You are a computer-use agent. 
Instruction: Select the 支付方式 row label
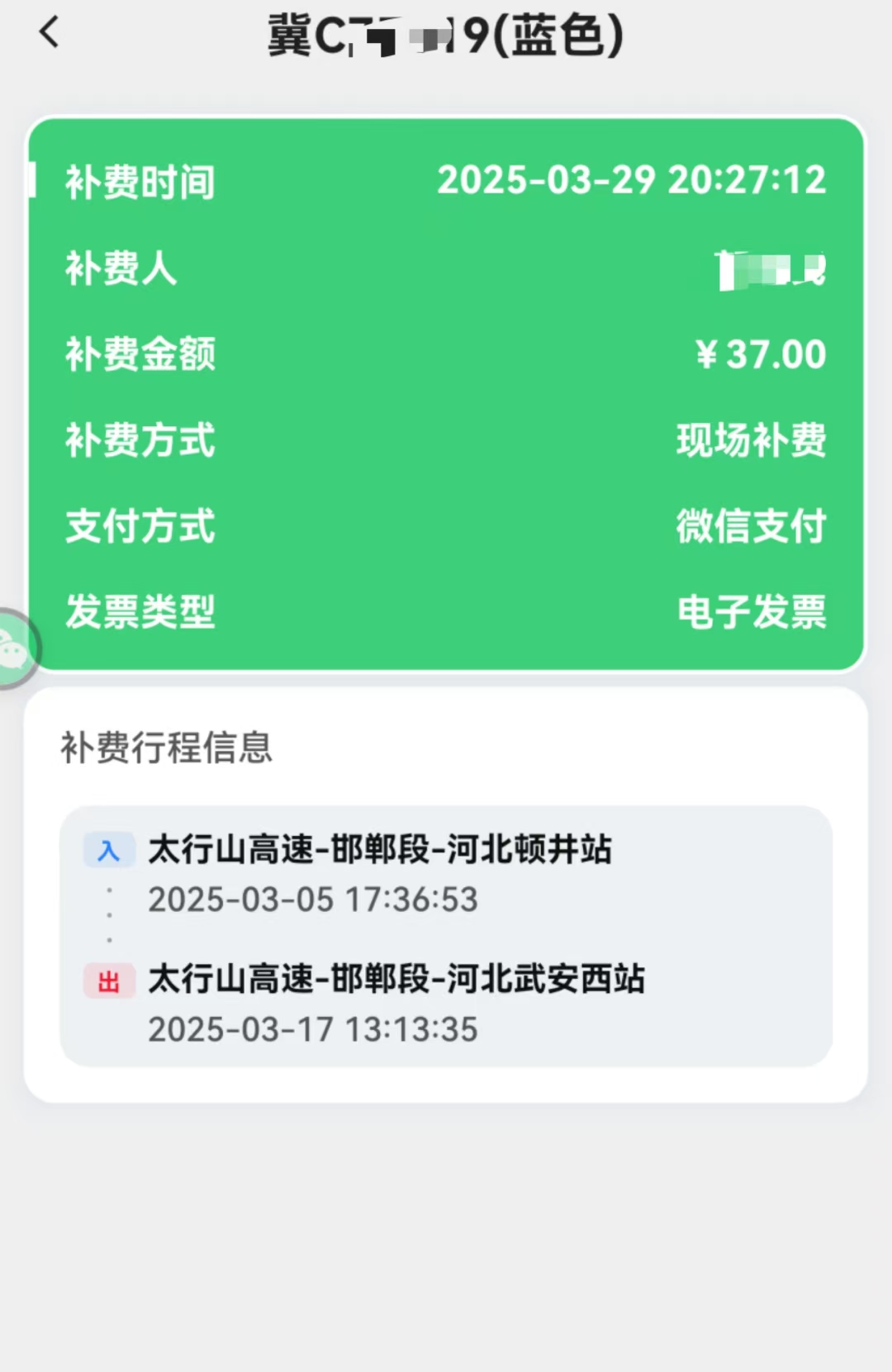click(139, 527)
